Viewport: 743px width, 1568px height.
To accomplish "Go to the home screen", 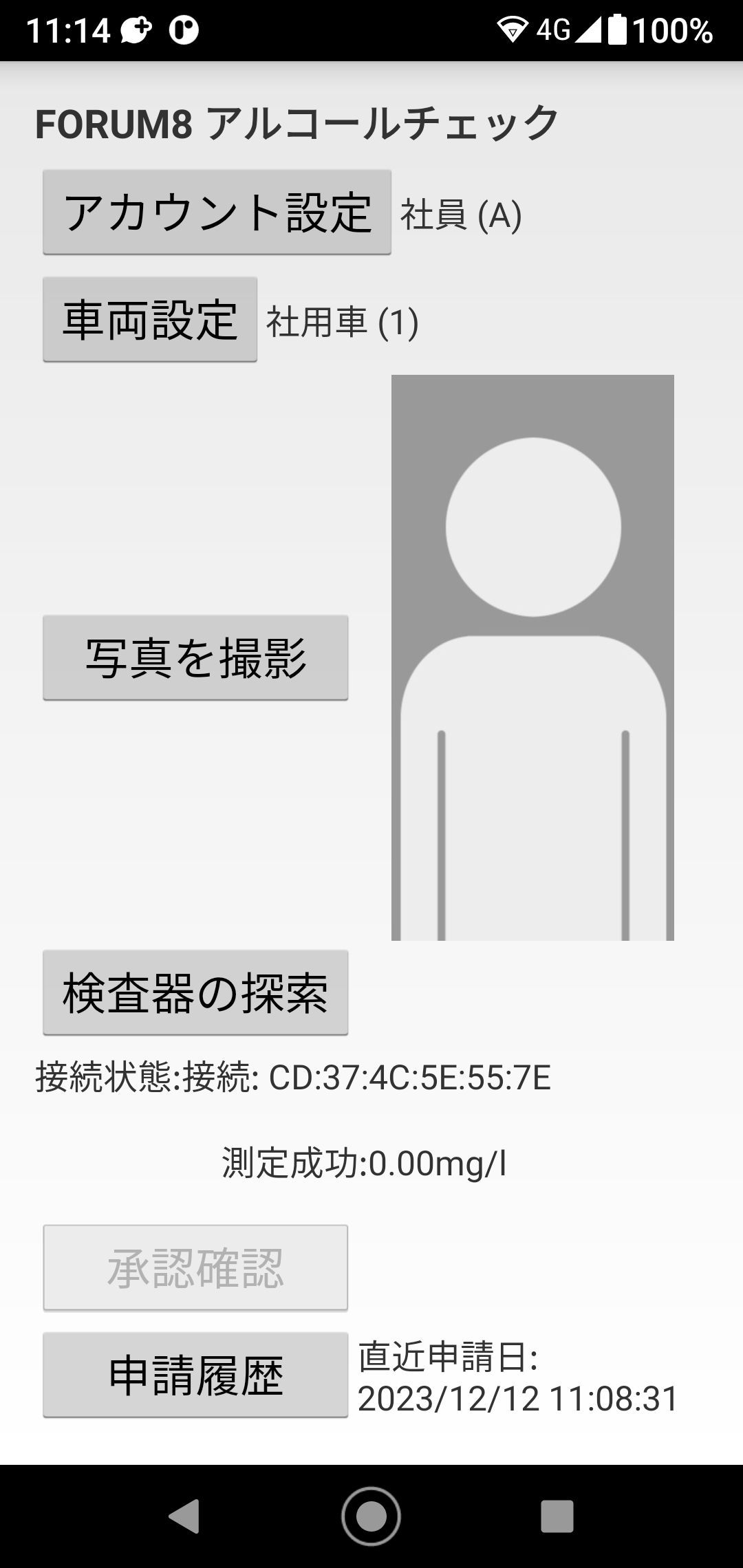I will pyautogui.click(x=371, y=1516).
